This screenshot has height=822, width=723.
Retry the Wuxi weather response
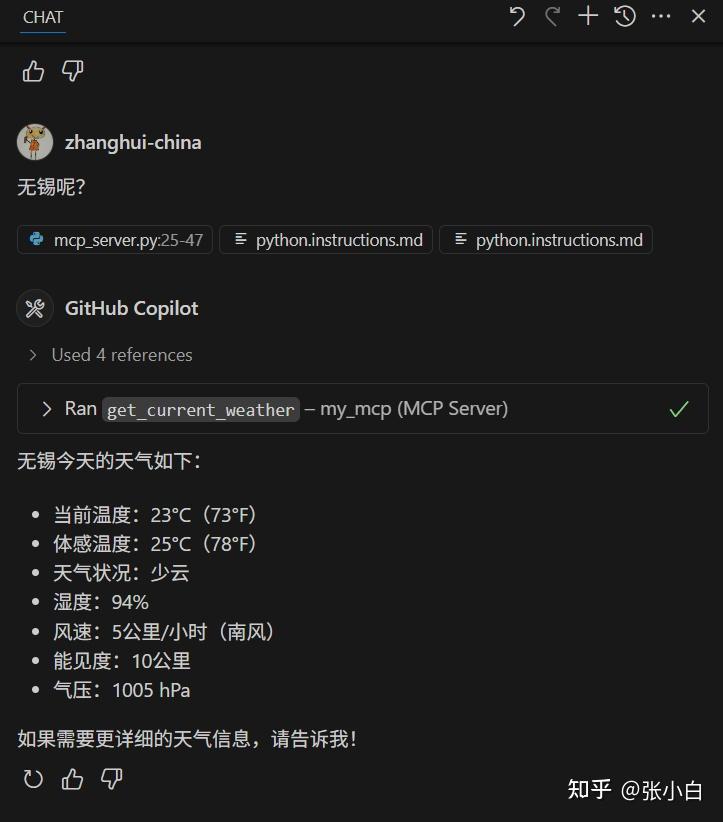coord(33,779)
